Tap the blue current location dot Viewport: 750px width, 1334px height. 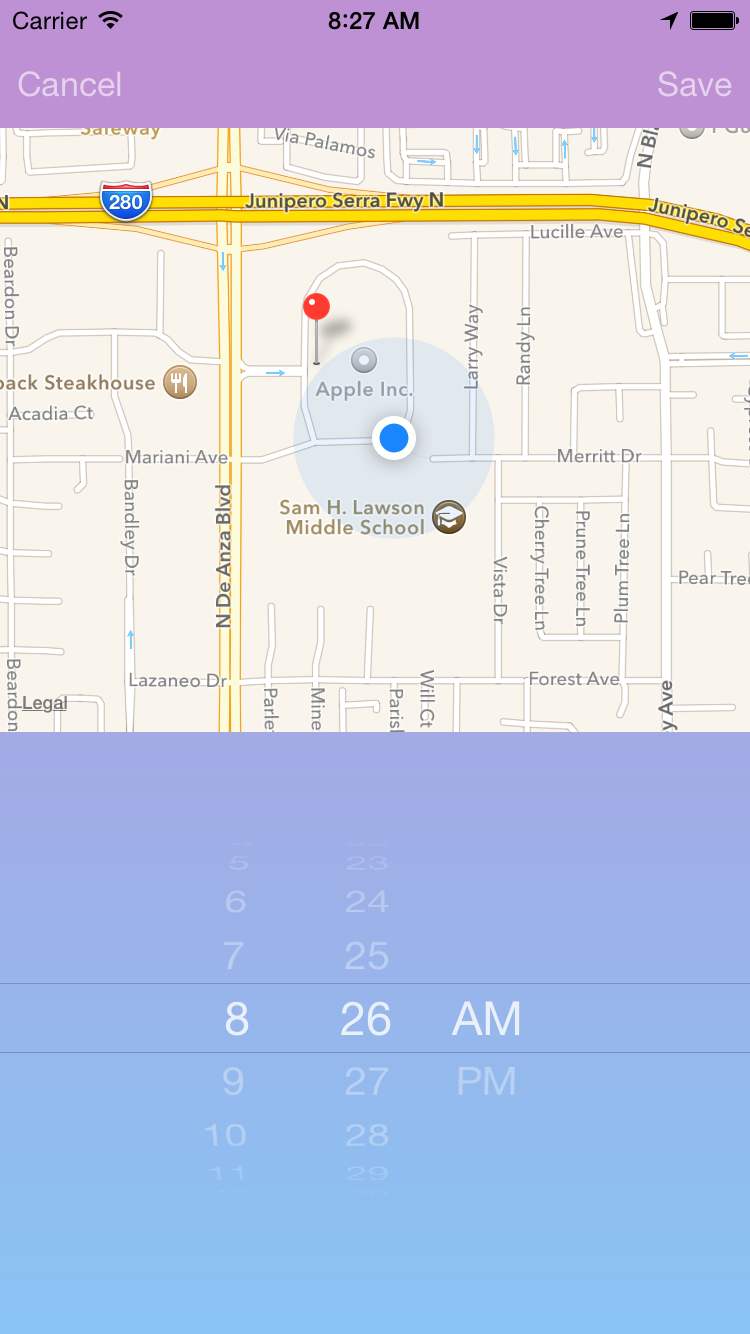click(x=394, y=438)
